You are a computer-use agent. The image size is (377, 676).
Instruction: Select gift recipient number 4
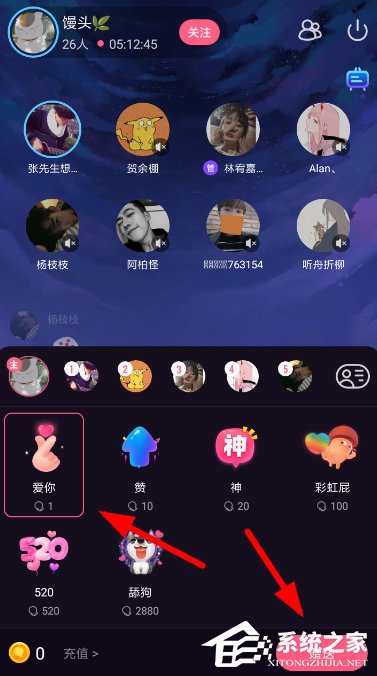(242, 376)
